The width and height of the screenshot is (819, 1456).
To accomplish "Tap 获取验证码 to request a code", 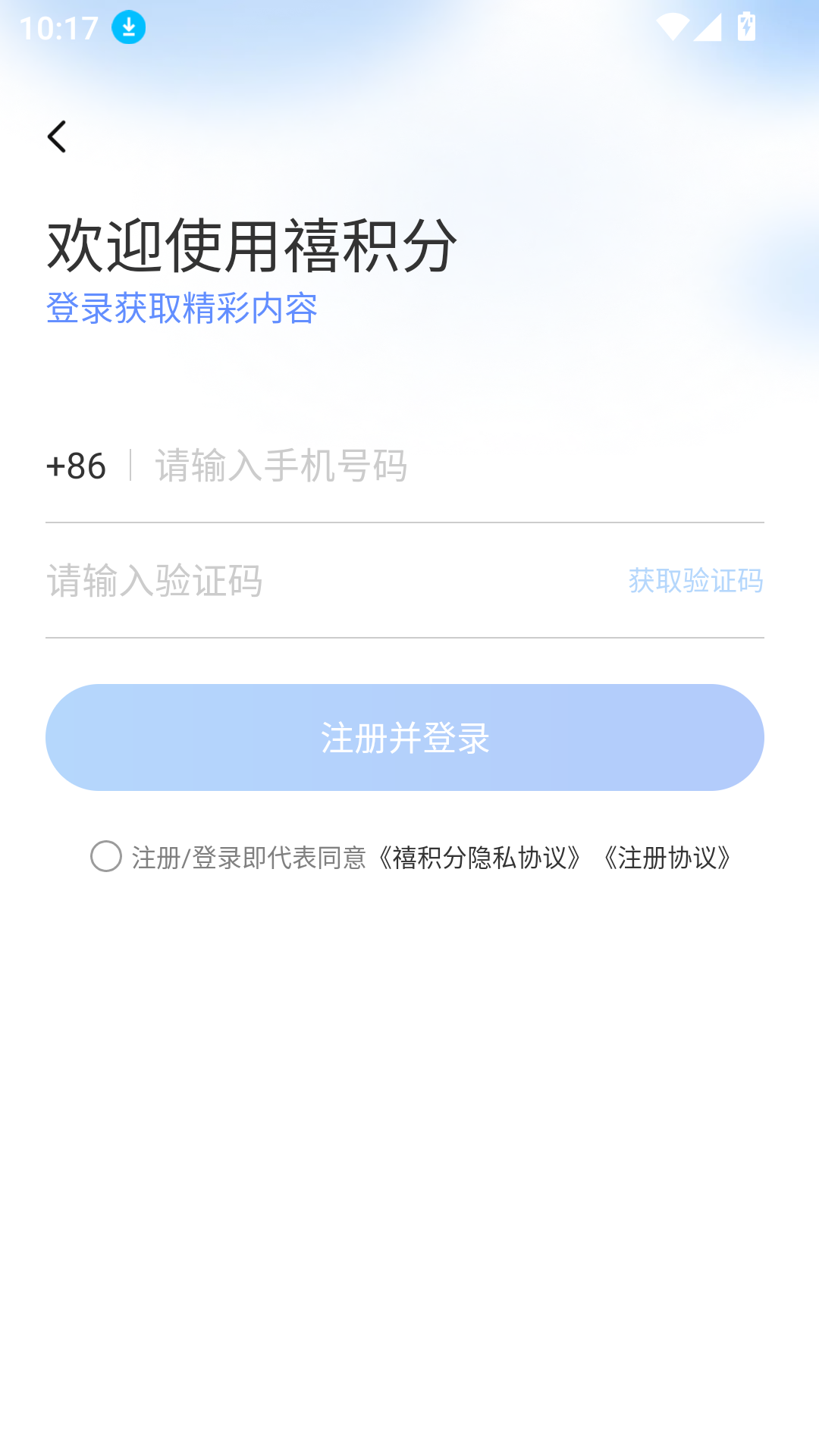I will [695, 580].
